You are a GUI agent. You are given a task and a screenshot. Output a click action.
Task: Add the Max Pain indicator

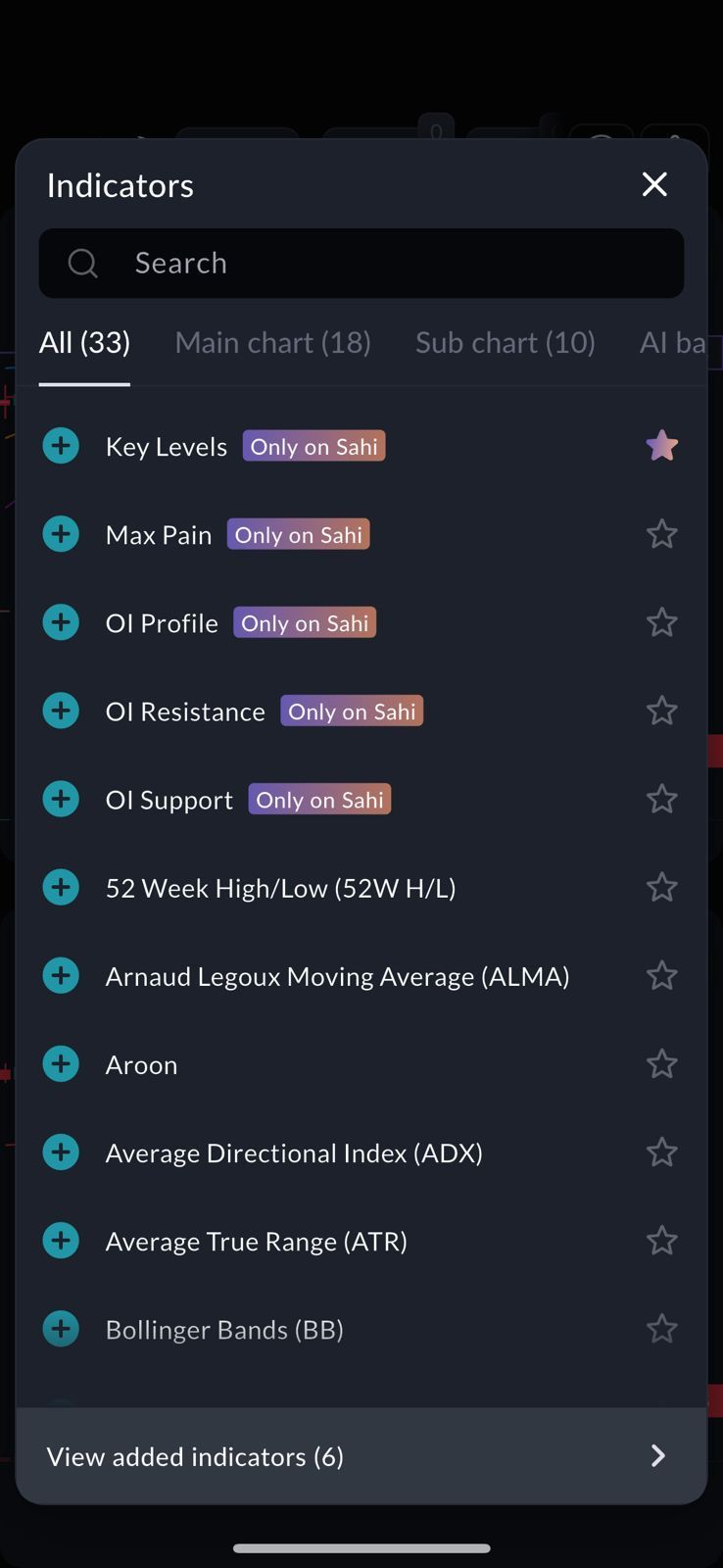[x=61, y=534]
